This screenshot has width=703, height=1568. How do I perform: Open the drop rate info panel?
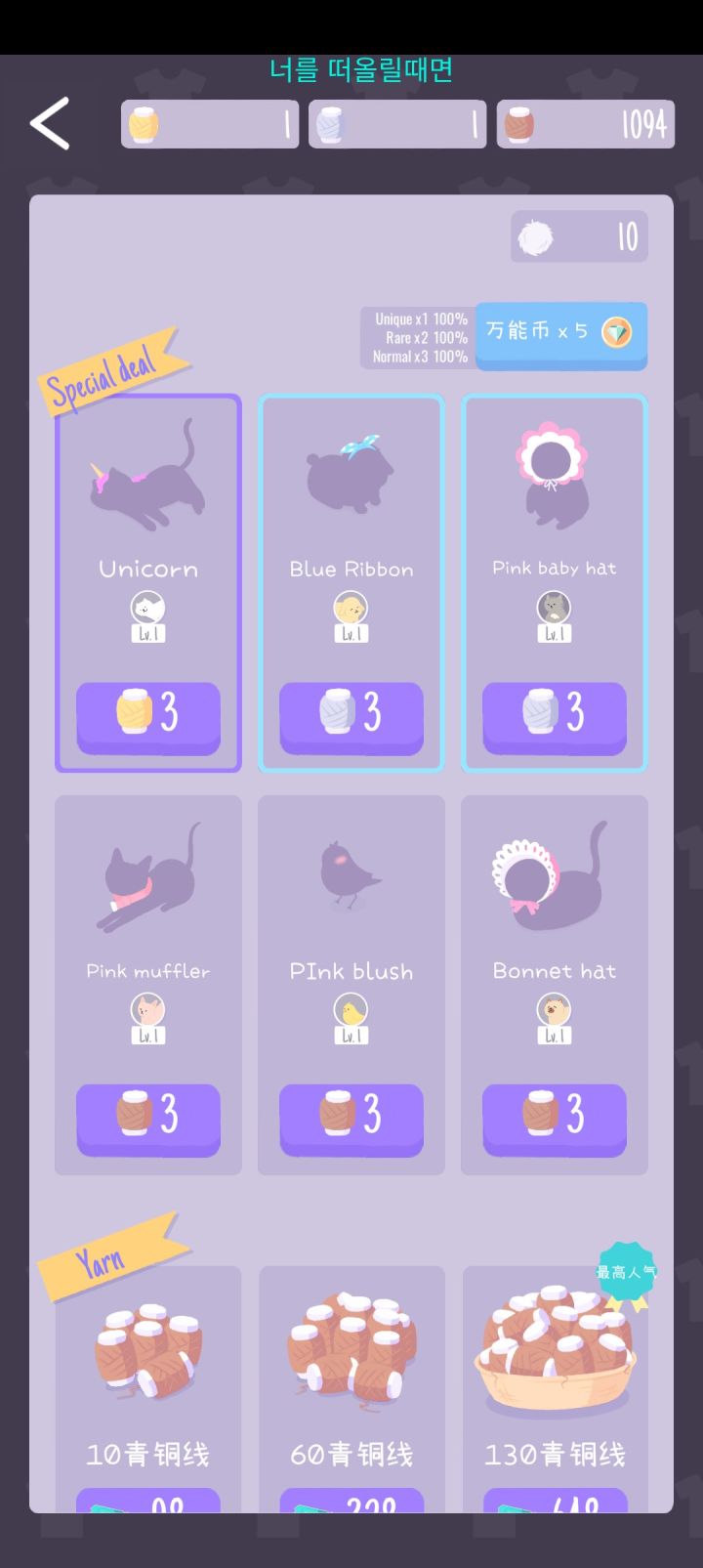[x=418, y=336]
